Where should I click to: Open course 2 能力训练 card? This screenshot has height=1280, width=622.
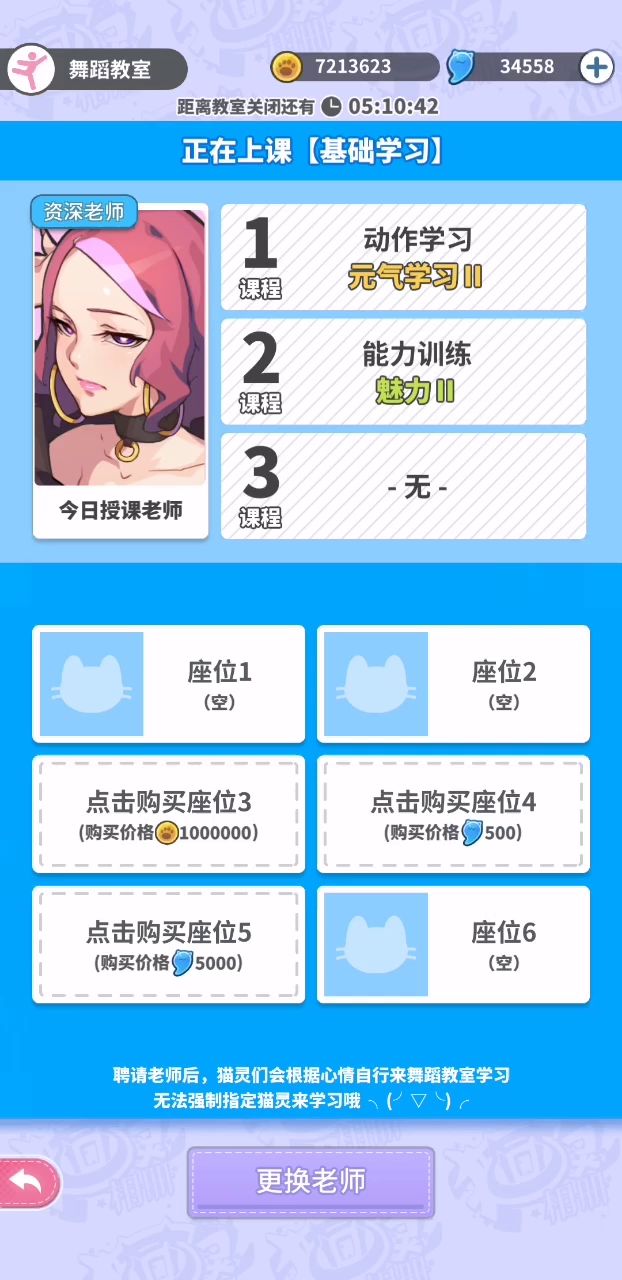click(x=403, y=372)
